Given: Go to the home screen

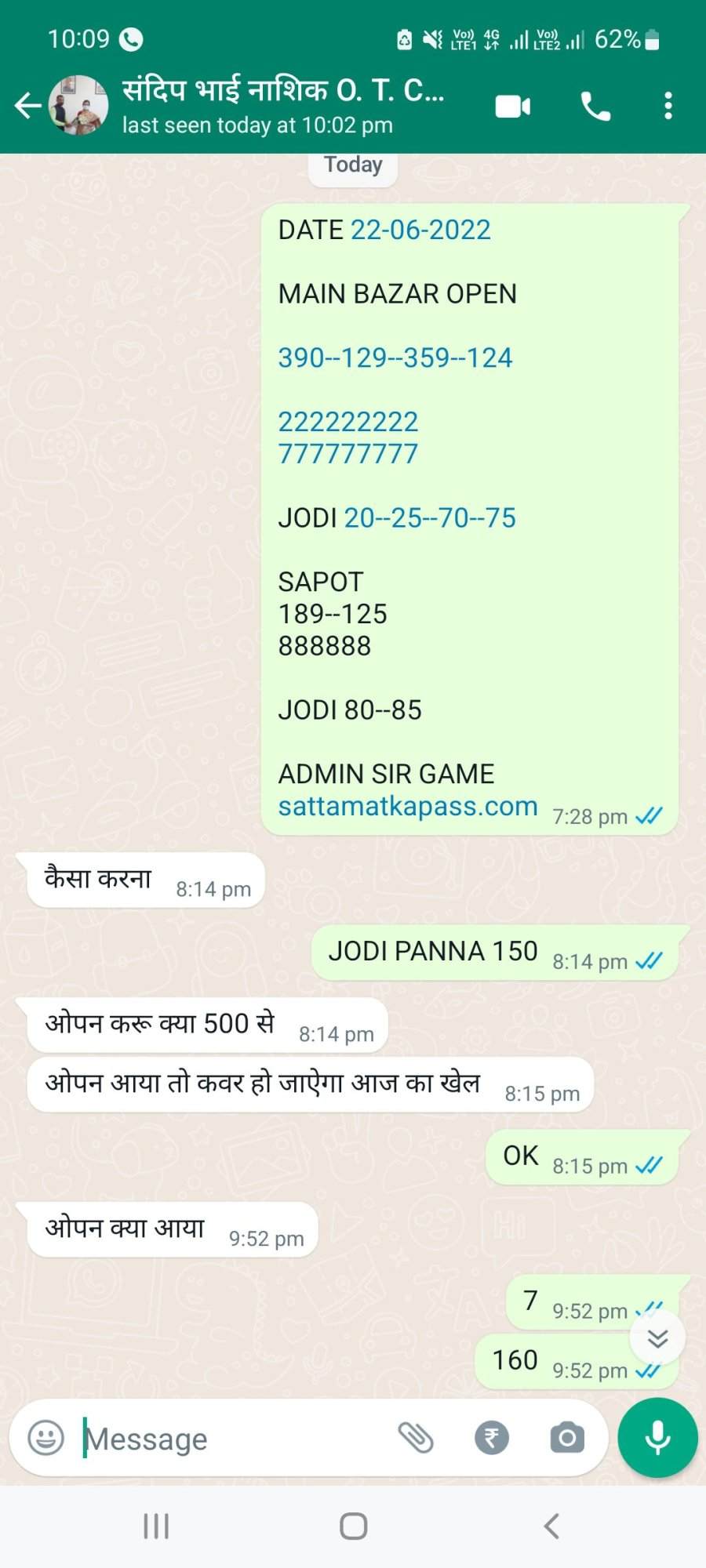Looking at the screenshot, I should click(x=353, y=1526).
